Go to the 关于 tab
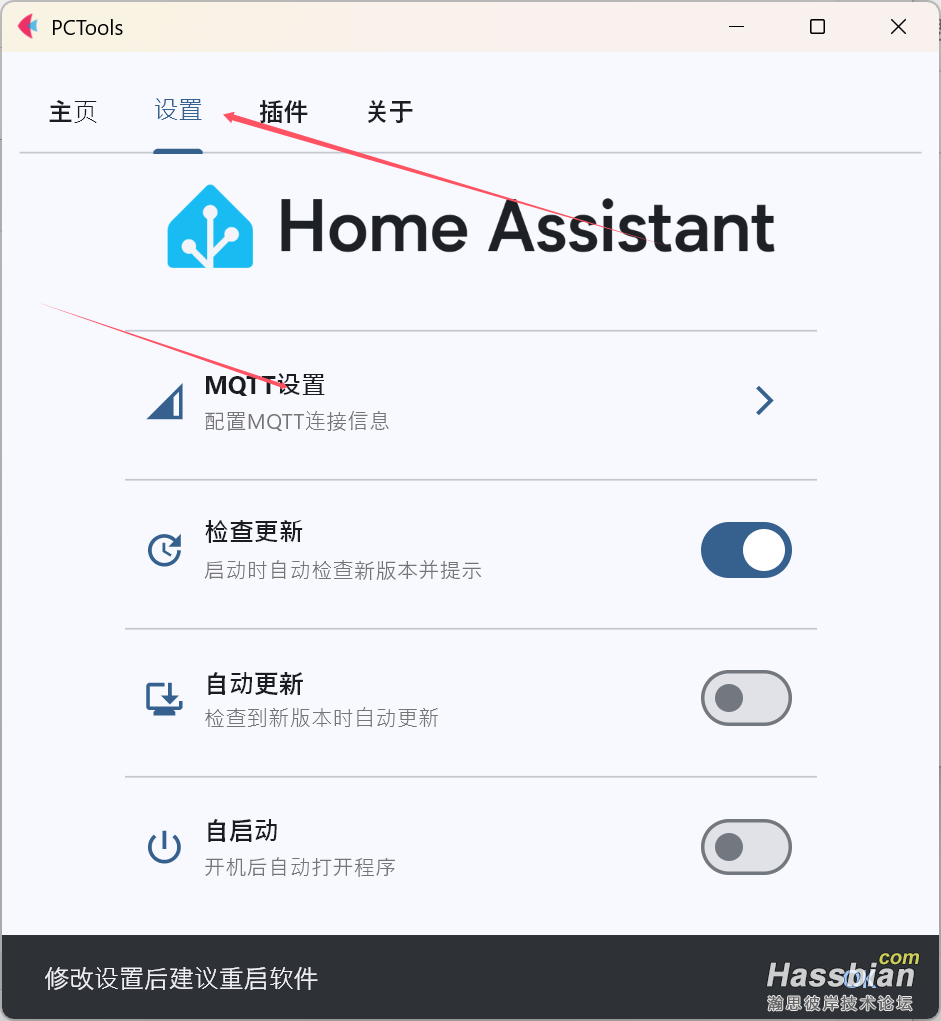The image size is (941, 1021). click(389, 112)
